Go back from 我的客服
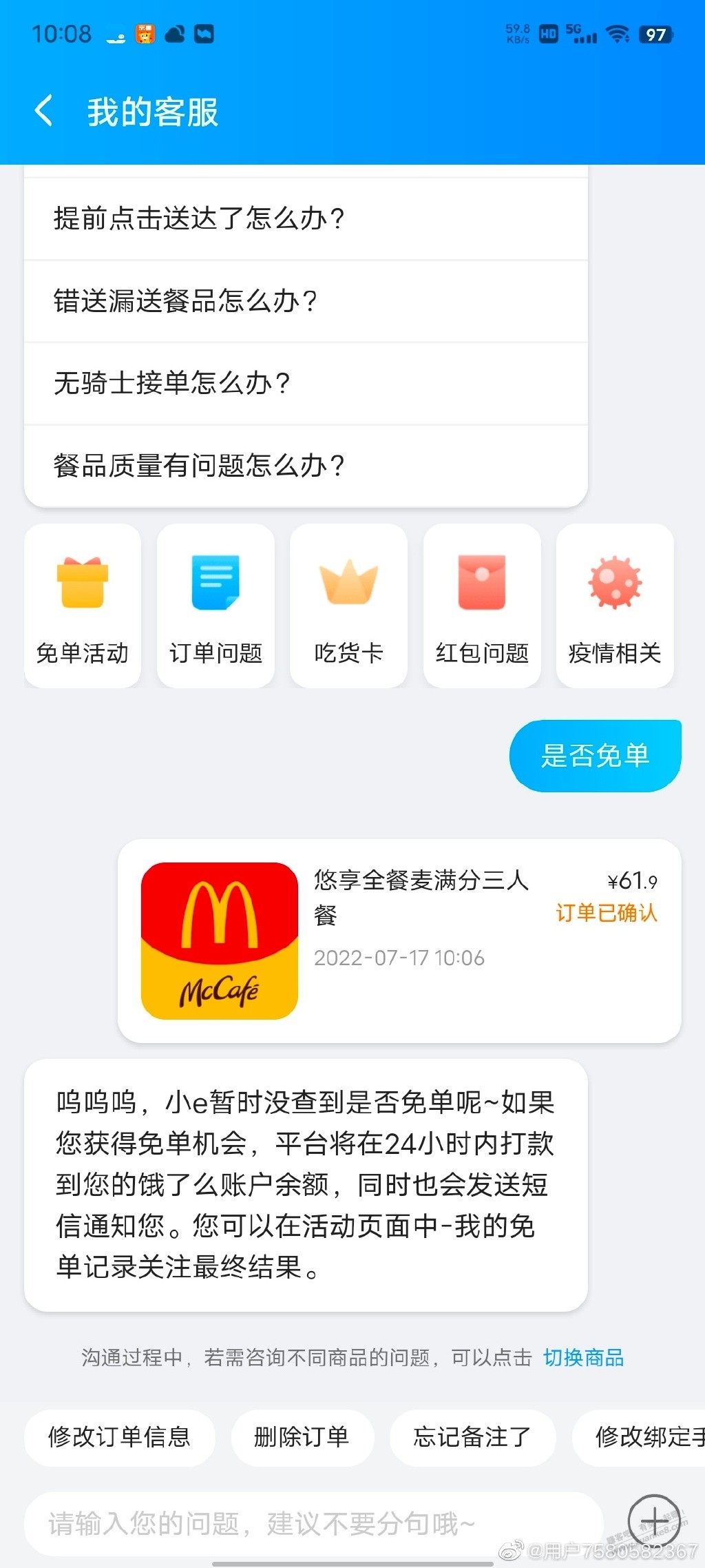705x1568 pixels. [43, 111]
